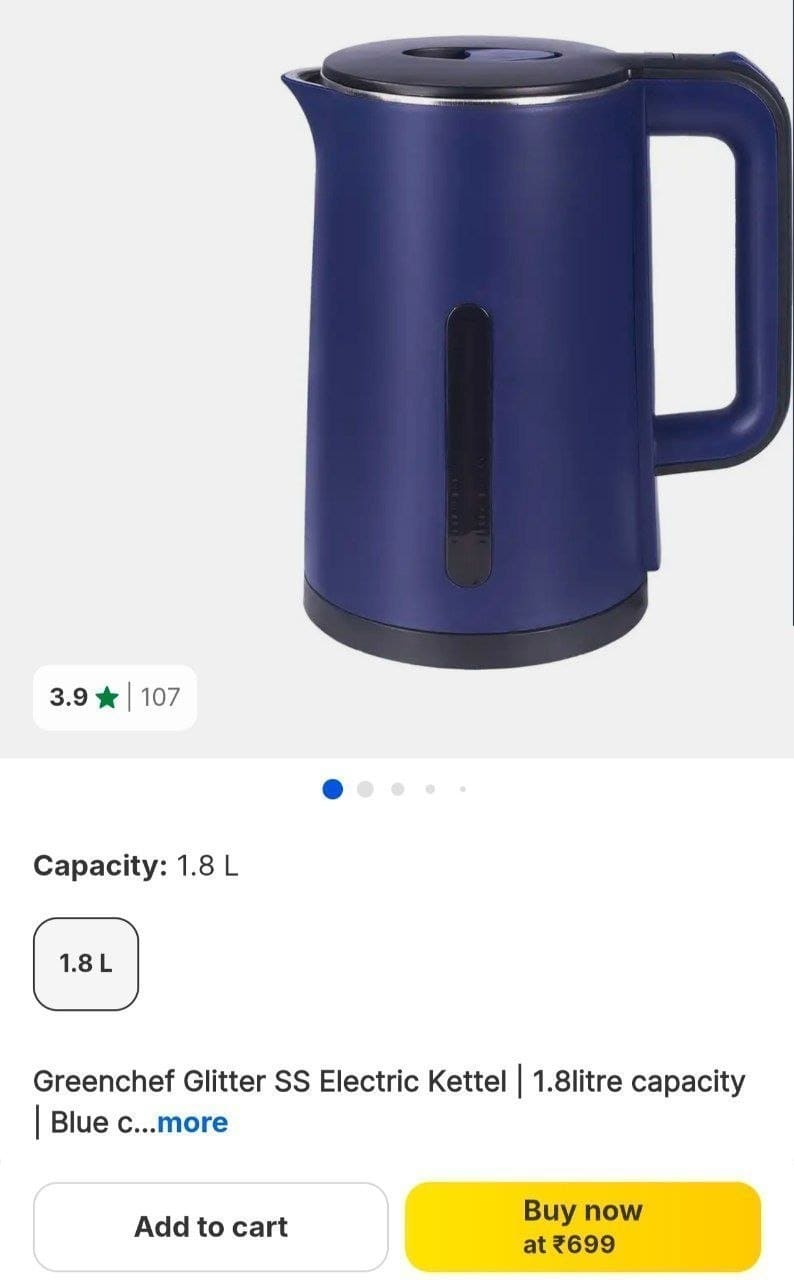Buy now at ₹699
This screenshot has width=794, height=1280.
tap(583, 1227)
